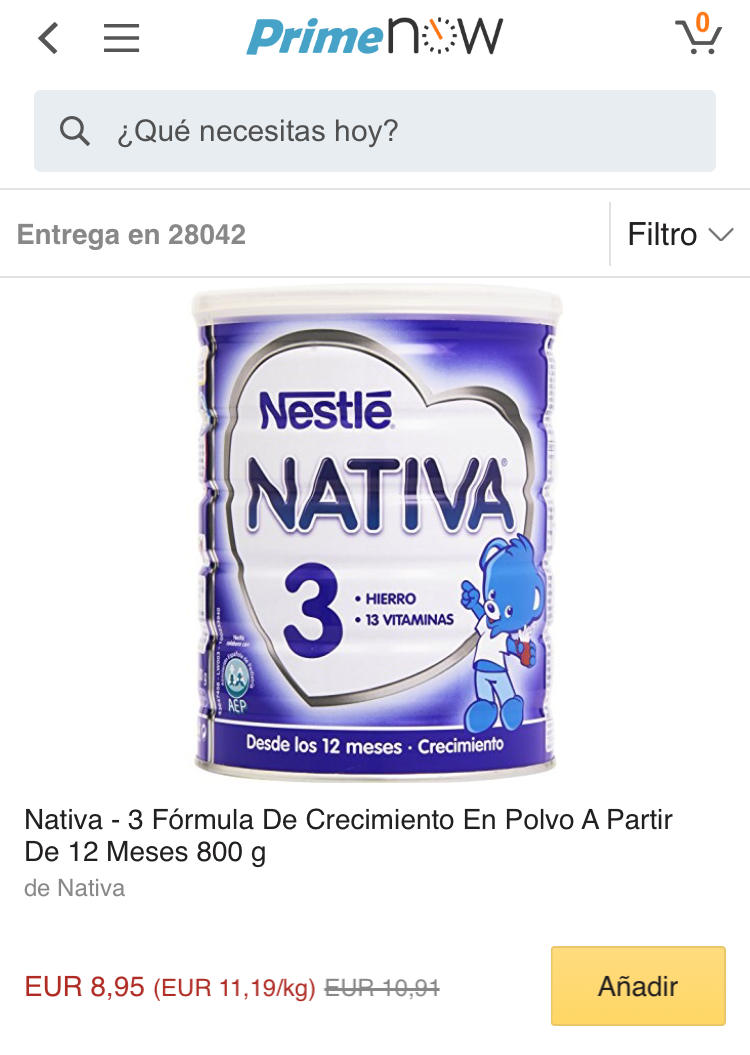Open the Nativa 3 Fórmula De Crecimiento title
The width and height of the screenshot is (750, 1055).
[x=348, y=836]
